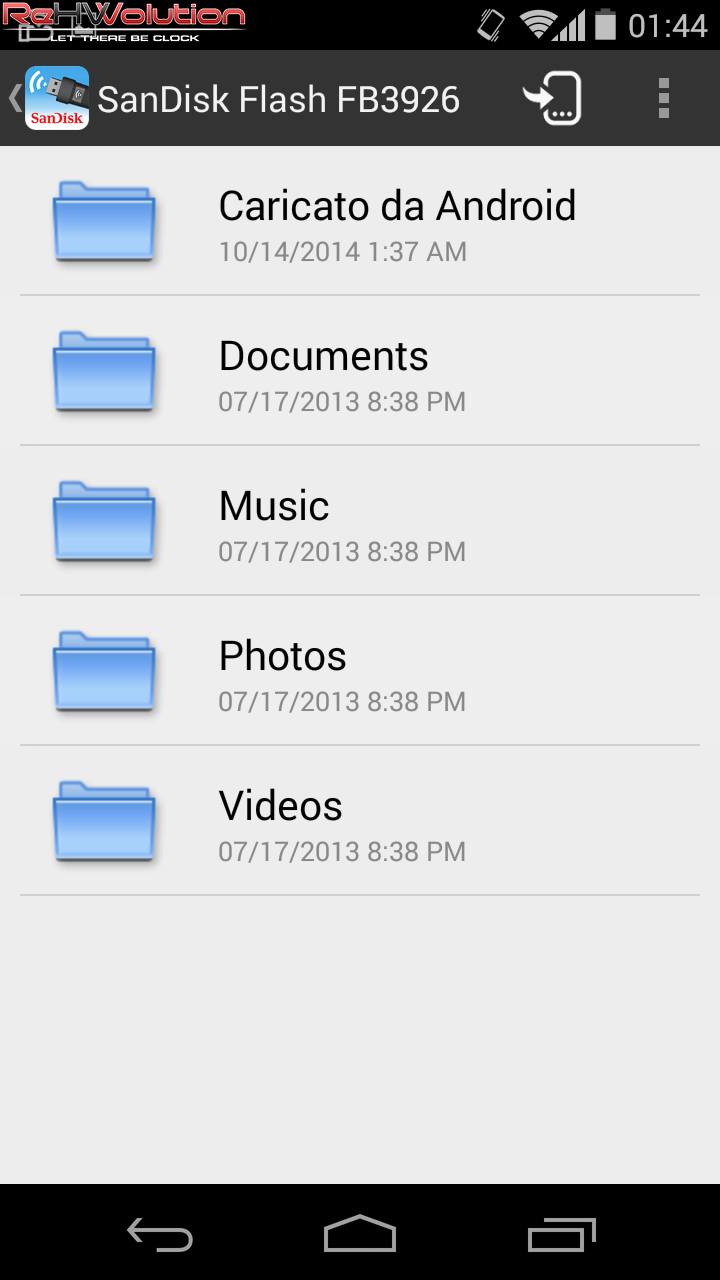Go to the home screen

360,1235
